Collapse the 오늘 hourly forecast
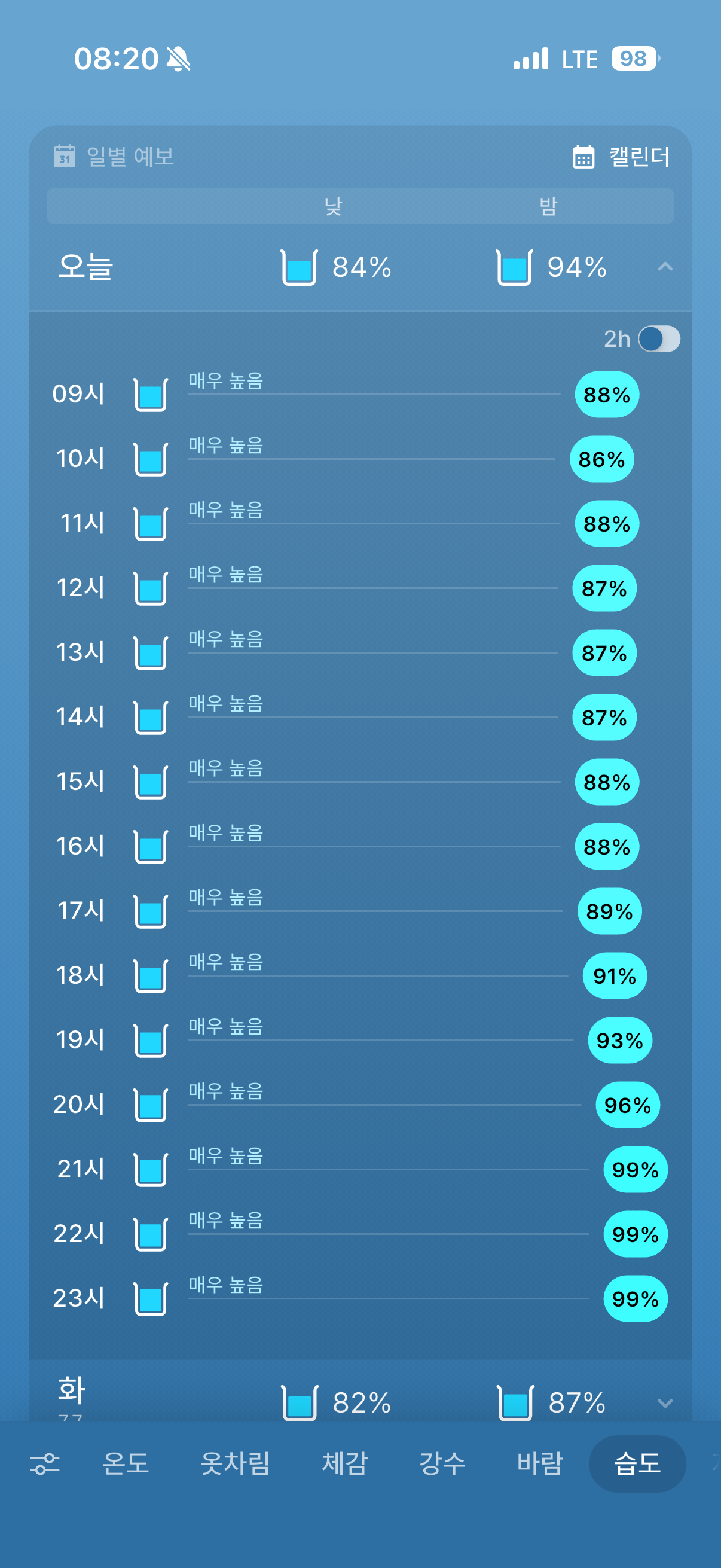The height and width of the screenshot is (1568, 721). click(x=665, y=267)
